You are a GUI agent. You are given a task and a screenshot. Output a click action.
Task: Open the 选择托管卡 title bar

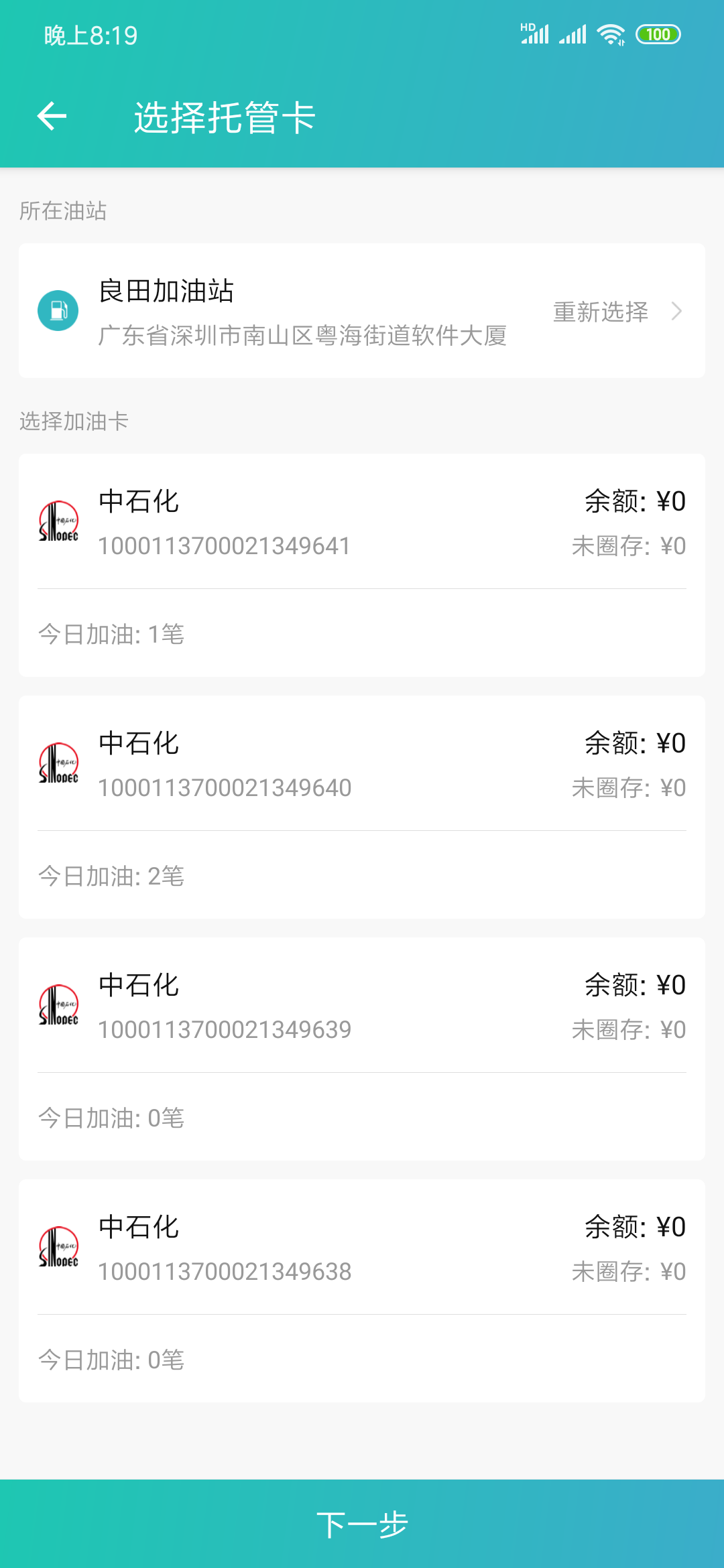tap(223, 117)
